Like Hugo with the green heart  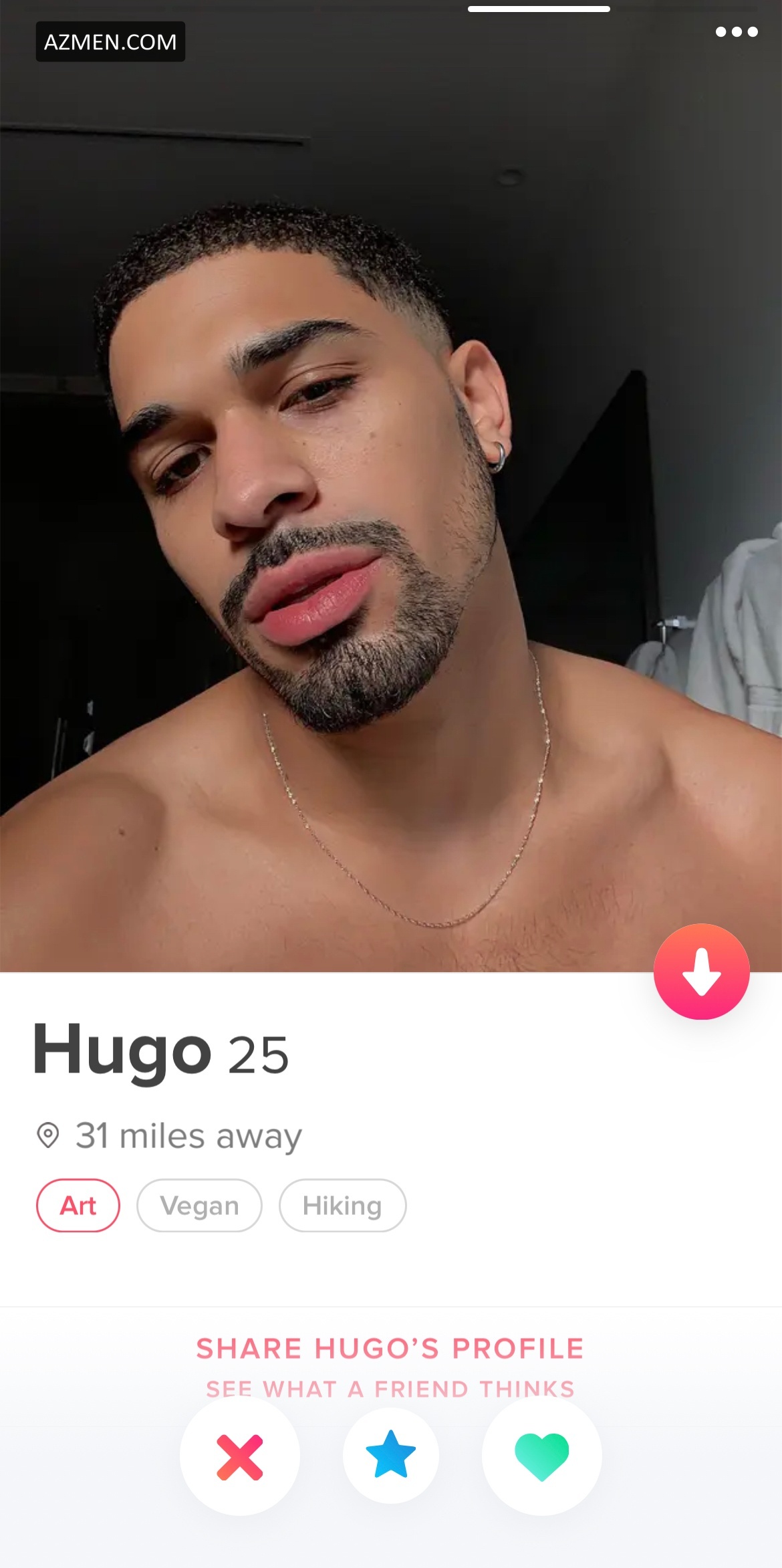[541, 1456]
